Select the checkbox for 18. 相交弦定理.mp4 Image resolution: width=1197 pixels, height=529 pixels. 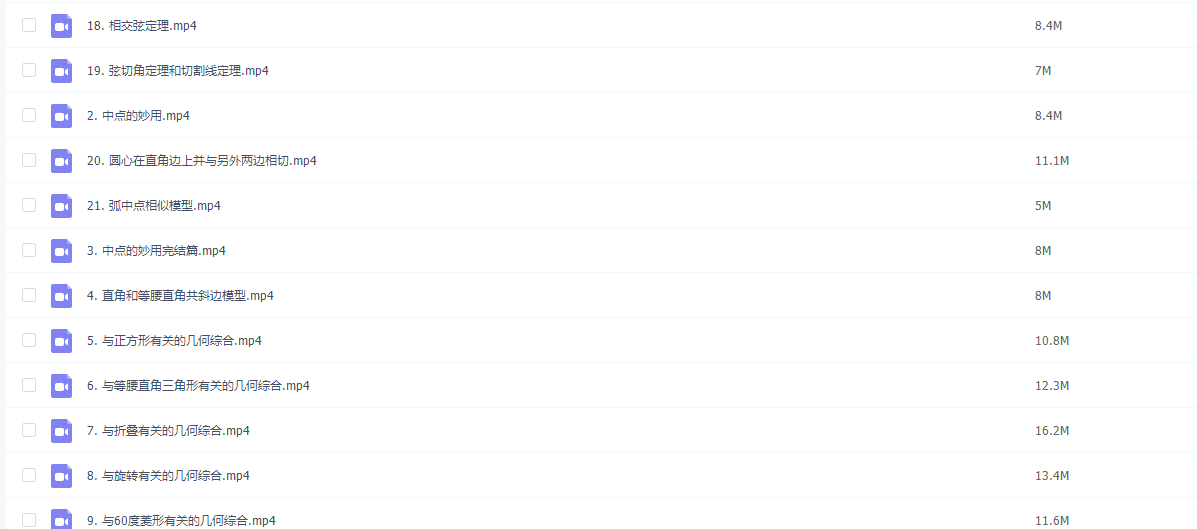pyautogui.click(x=29, y=25)
